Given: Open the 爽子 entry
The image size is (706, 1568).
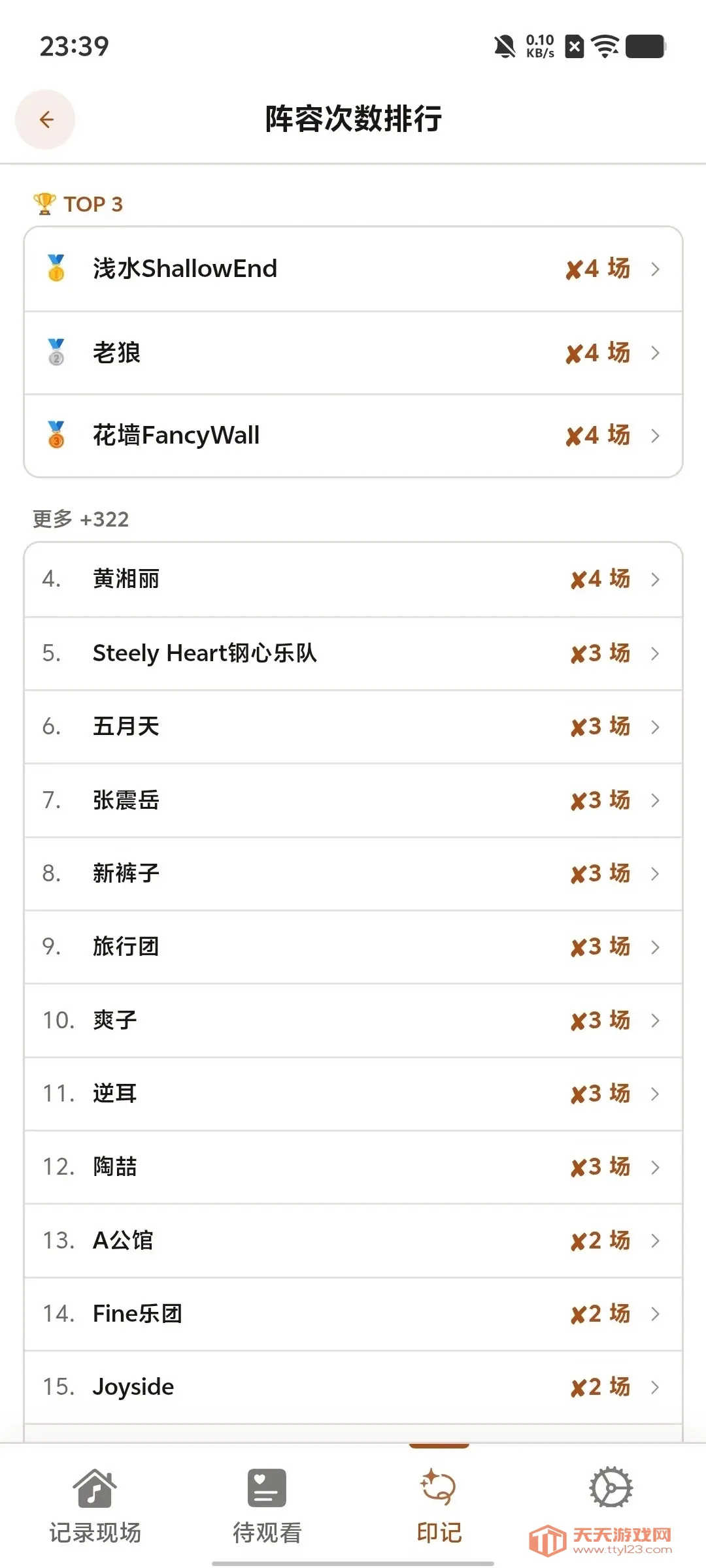Looking at the screenshot, I should coord(353,1021).
